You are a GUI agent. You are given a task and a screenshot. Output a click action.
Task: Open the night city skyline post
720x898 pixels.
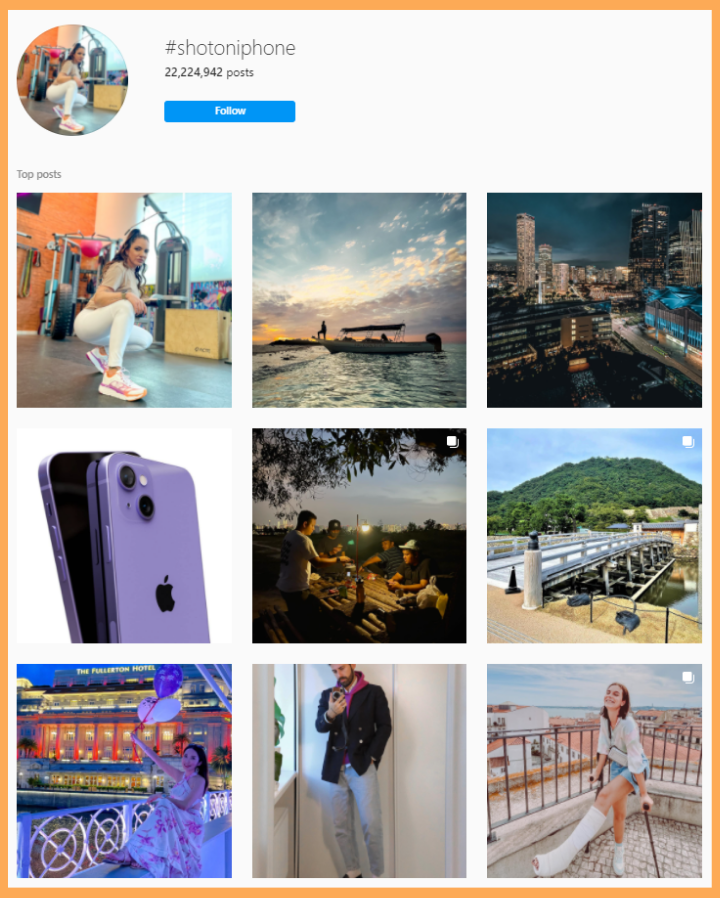point(594,300)
